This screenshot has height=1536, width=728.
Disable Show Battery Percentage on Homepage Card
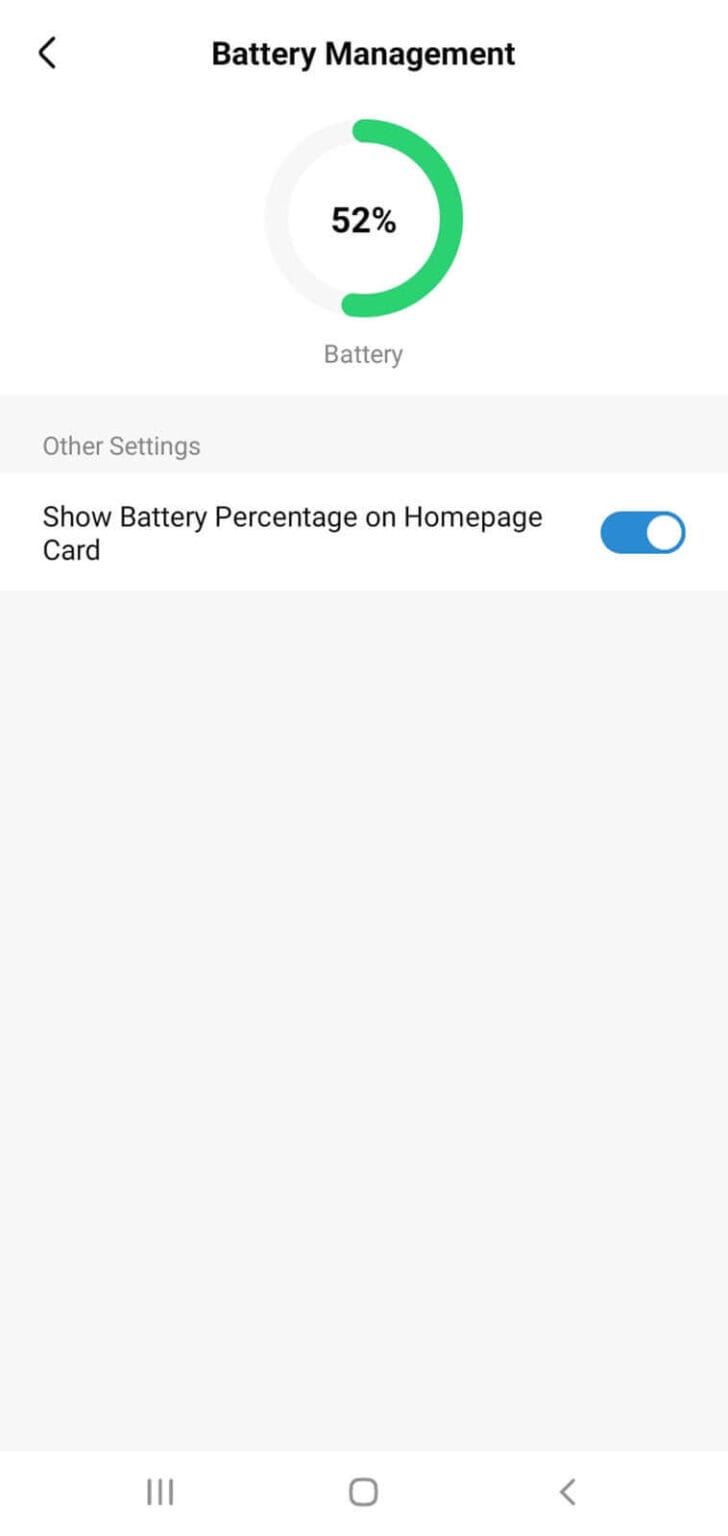tap(641, 532)
